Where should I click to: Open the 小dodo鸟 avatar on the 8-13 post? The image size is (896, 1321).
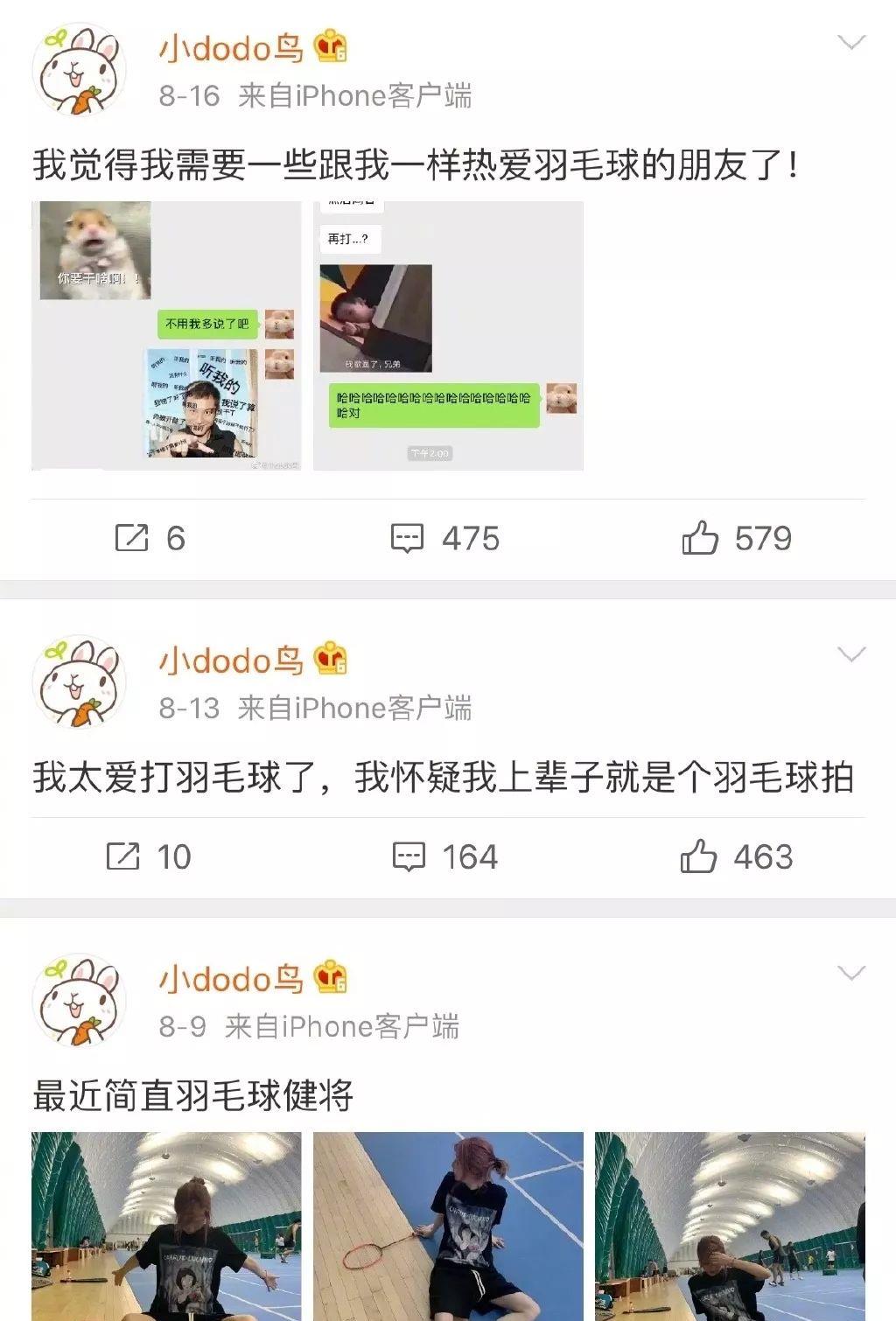(79, 681)
